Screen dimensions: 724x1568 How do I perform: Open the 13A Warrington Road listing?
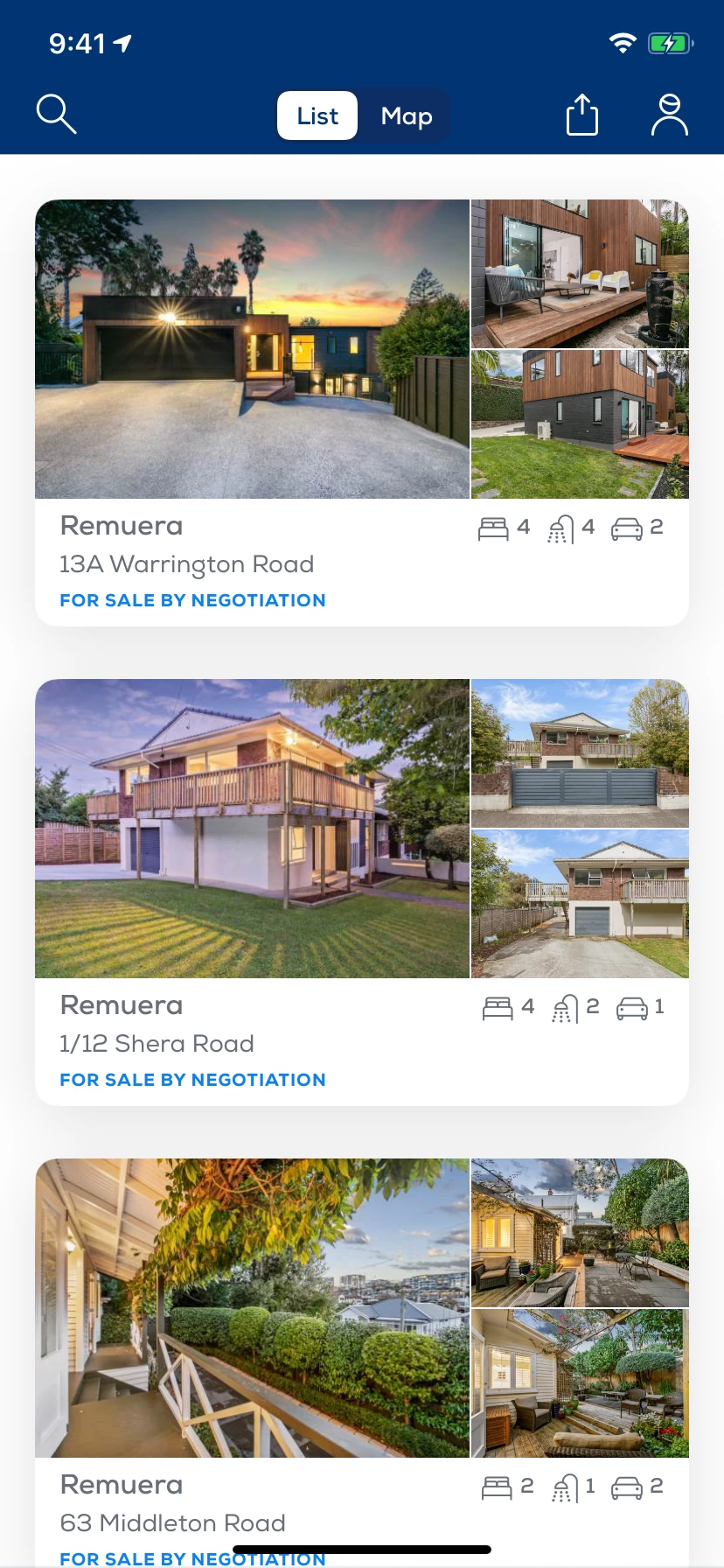pyautogui.click(x=186, y=564)
